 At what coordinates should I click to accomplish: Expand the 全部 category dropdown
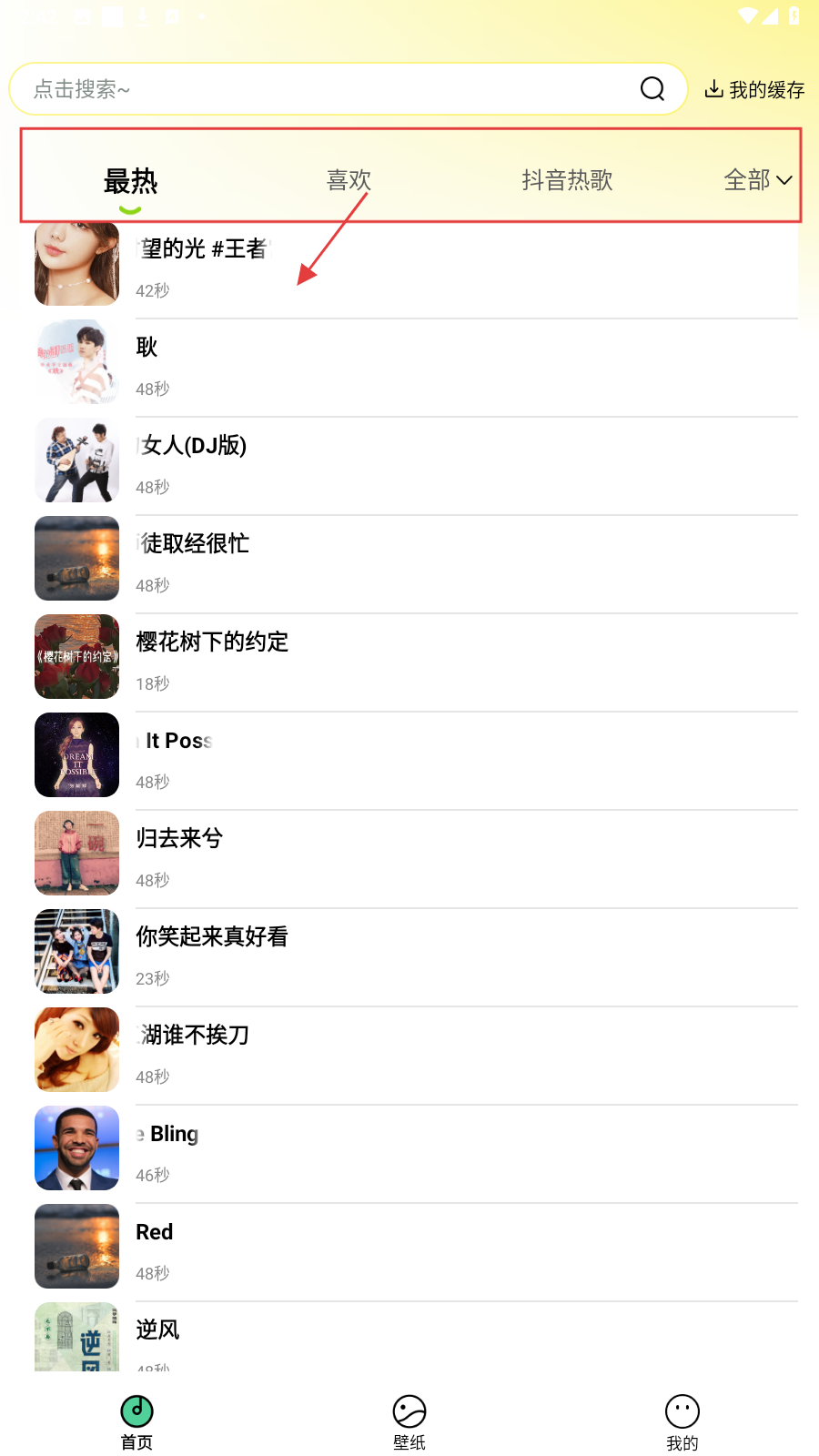[757, 180]
